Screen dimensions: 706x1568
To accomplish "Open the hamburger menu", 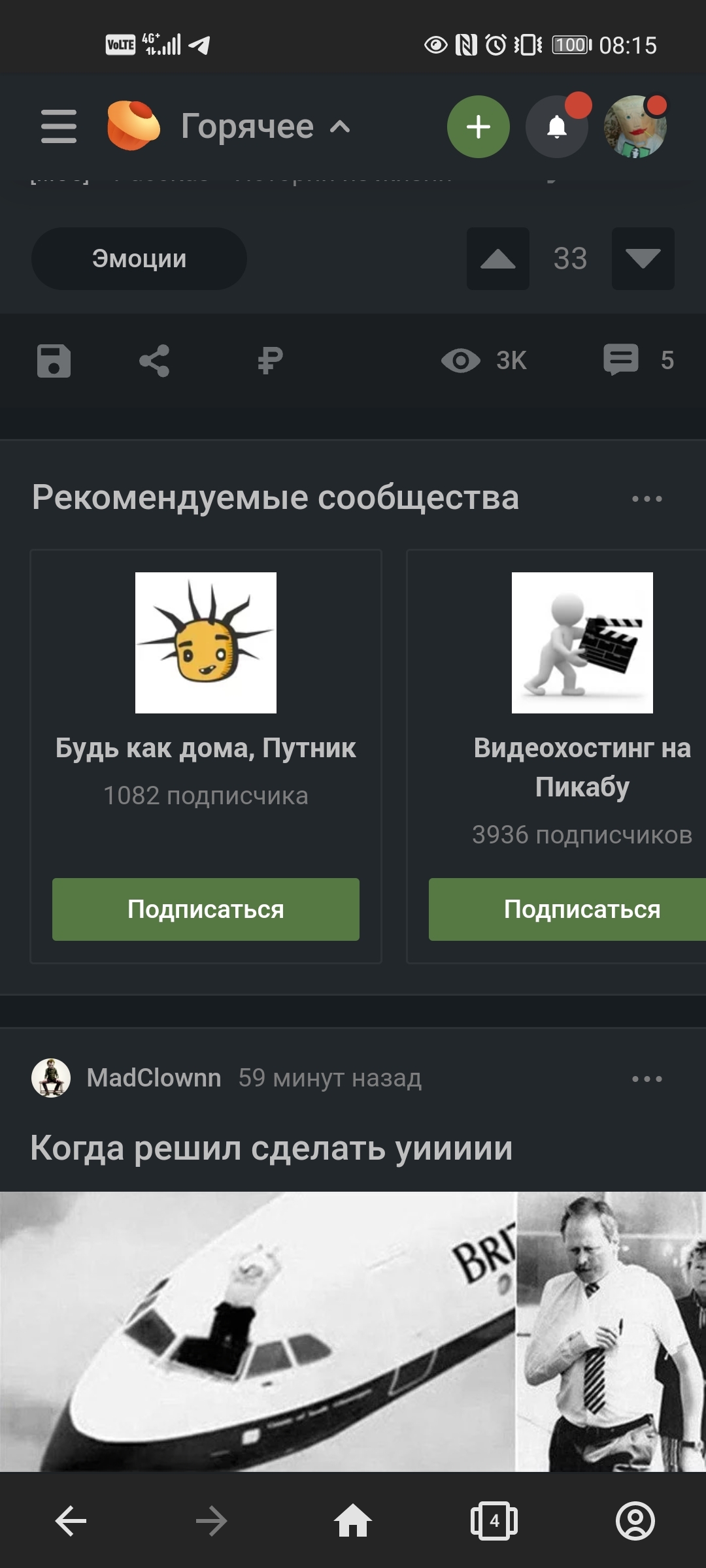I will (x=59, y=126).
